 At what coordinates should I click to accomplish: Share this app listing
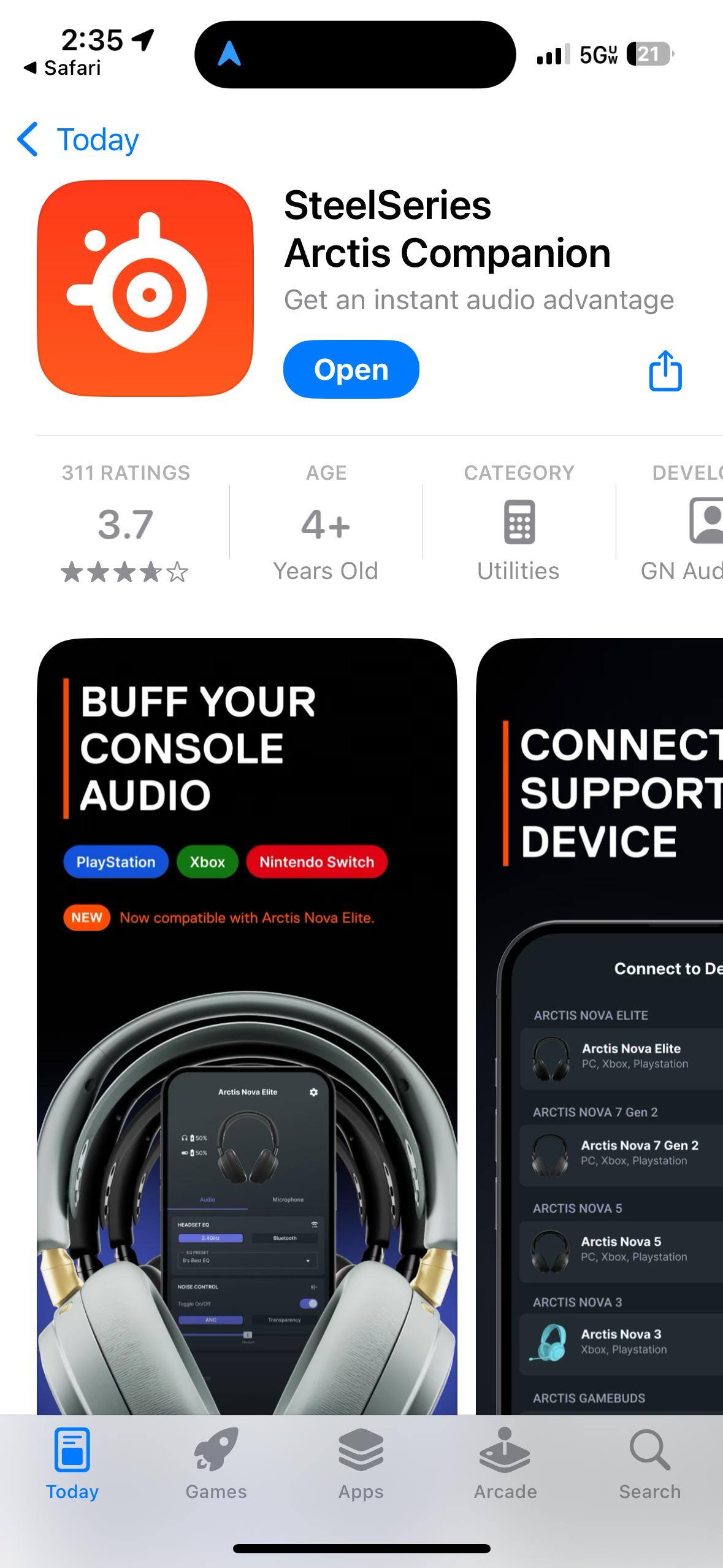tap(665, 371)
